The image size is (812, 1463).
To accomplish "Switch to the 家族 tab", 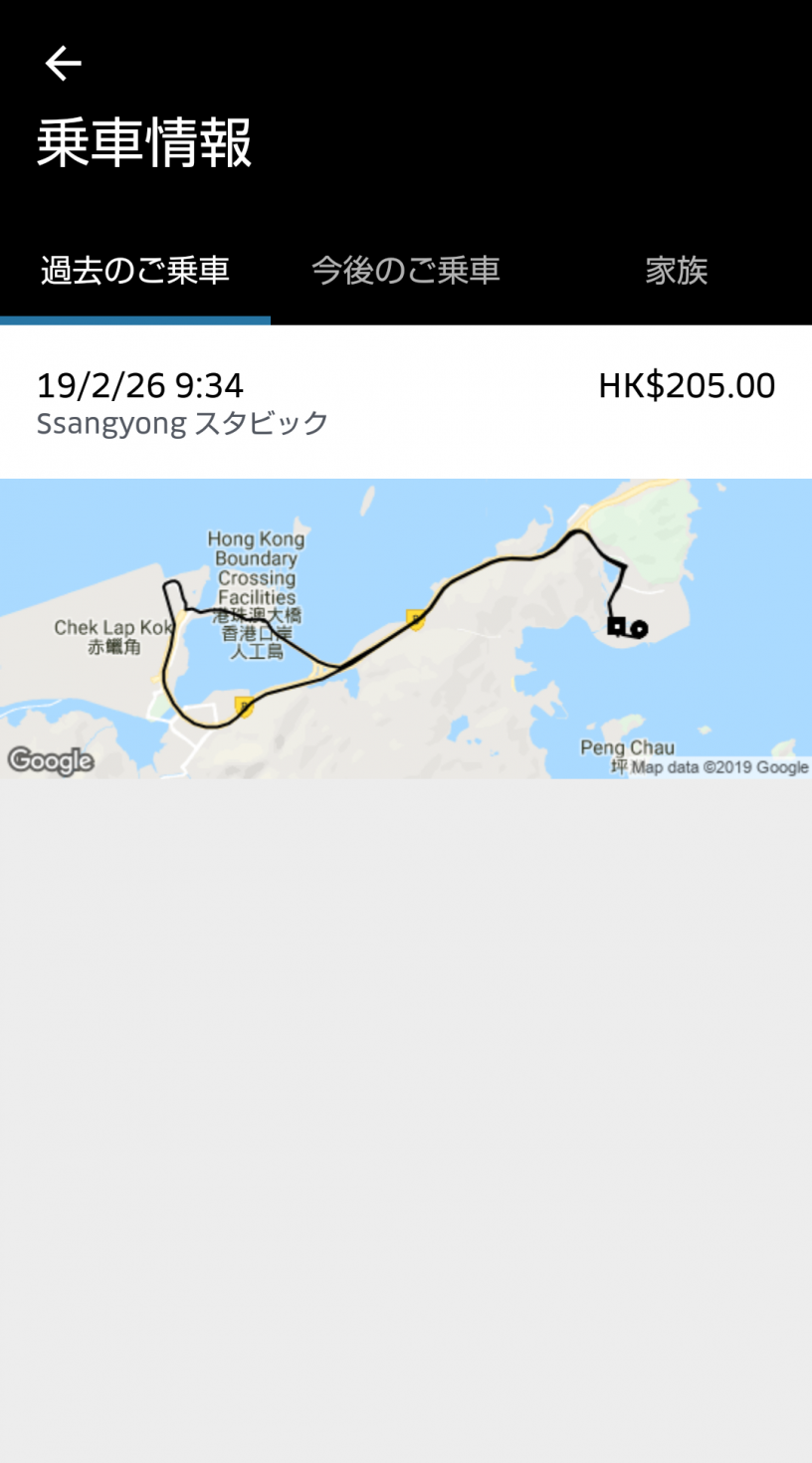I will click(676, 271).
